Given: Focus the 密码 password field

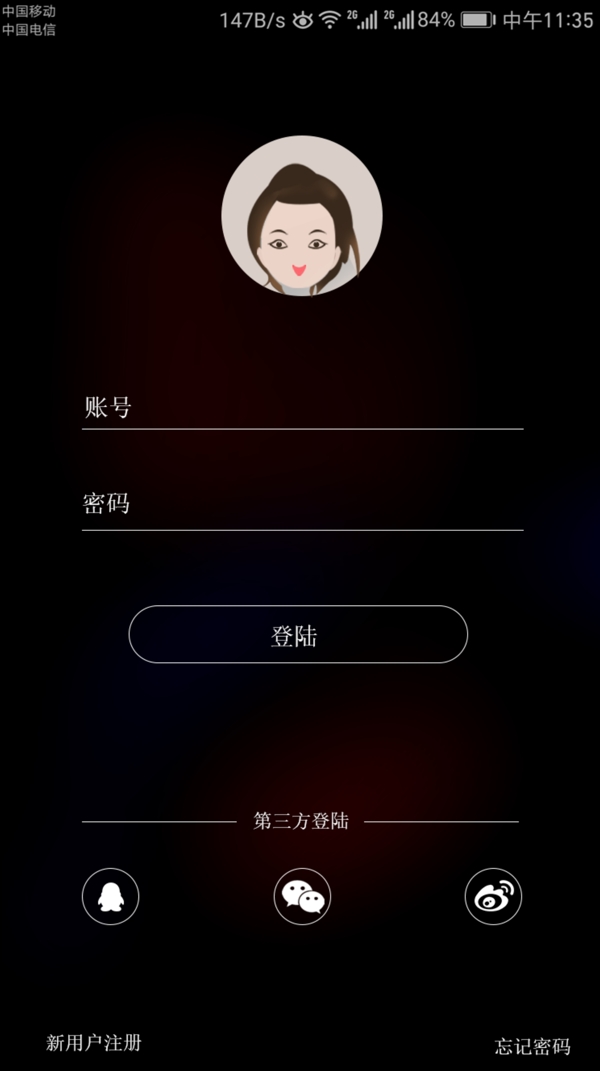Looking at the screenshot, I should (x=302, y=504).
